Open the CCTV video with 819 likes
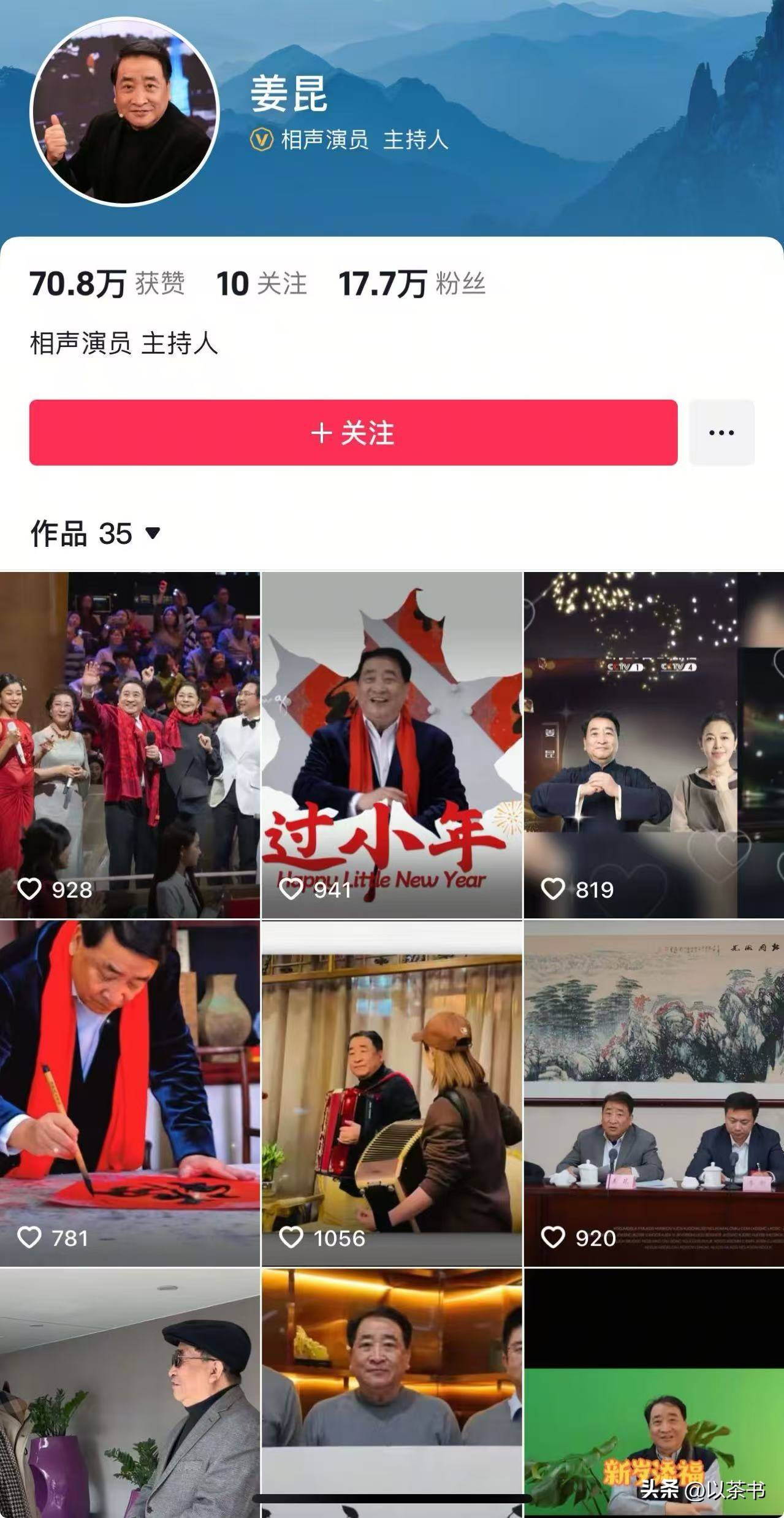Screen dimensions: 784x1518 pyautogui.click(x=653, y=745)
